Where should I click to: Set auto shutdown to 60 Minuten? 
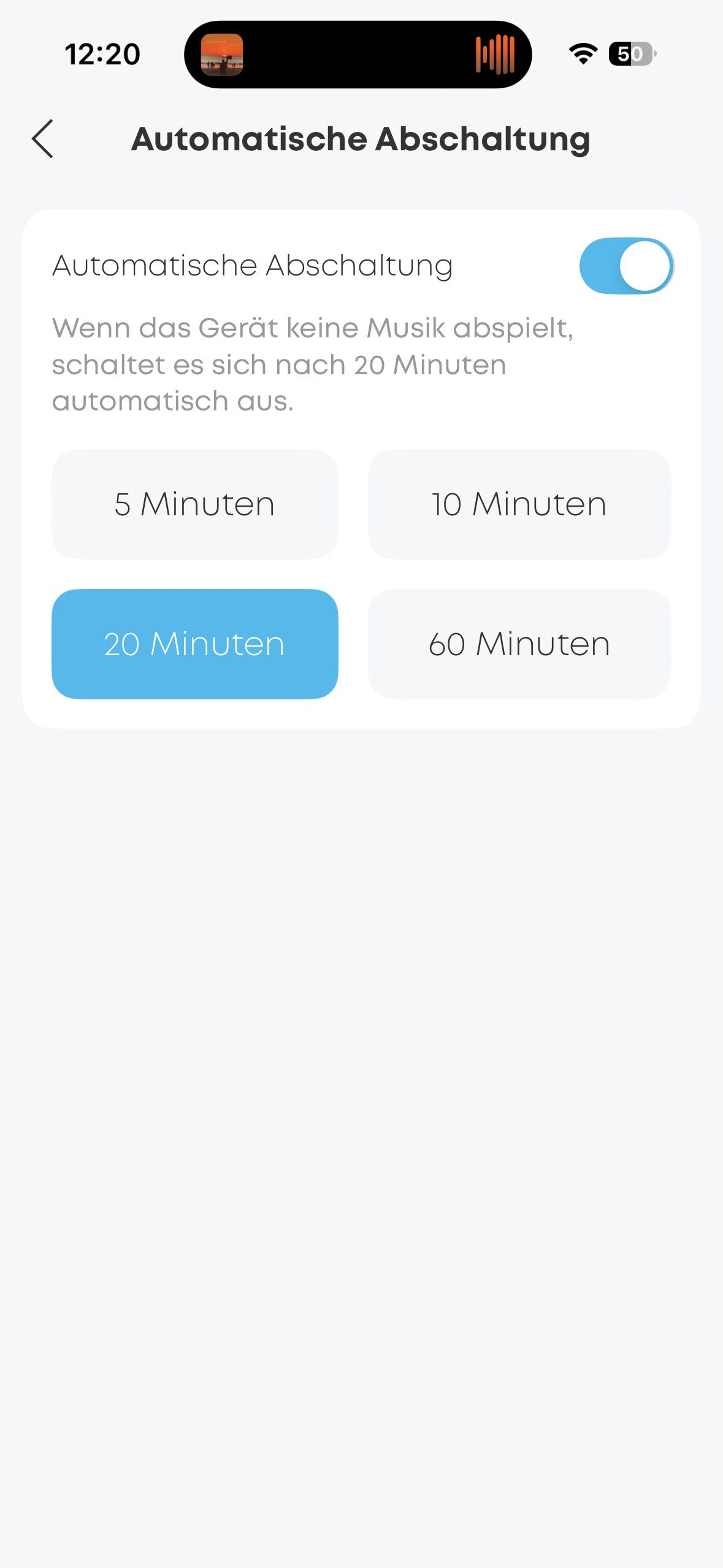pos(519,644)
